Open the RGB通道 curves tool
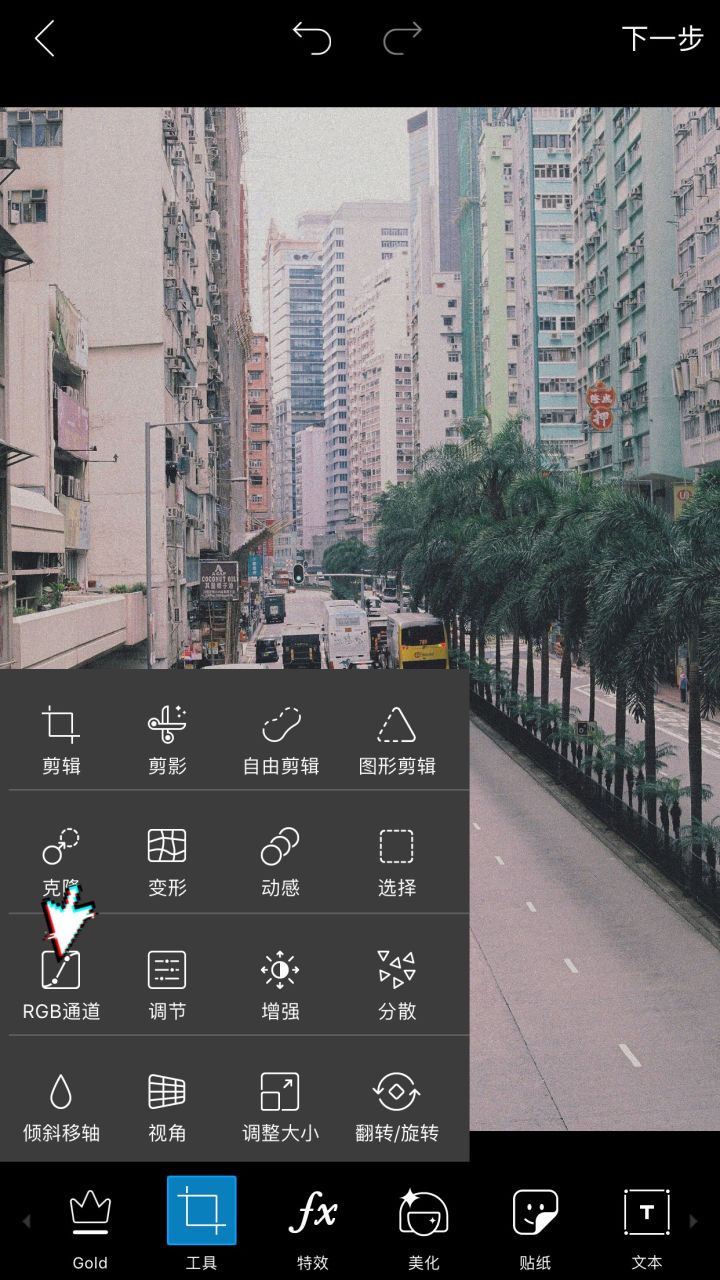The width and height of the screenshot is (720, 1280). click(x=61, y=986)
